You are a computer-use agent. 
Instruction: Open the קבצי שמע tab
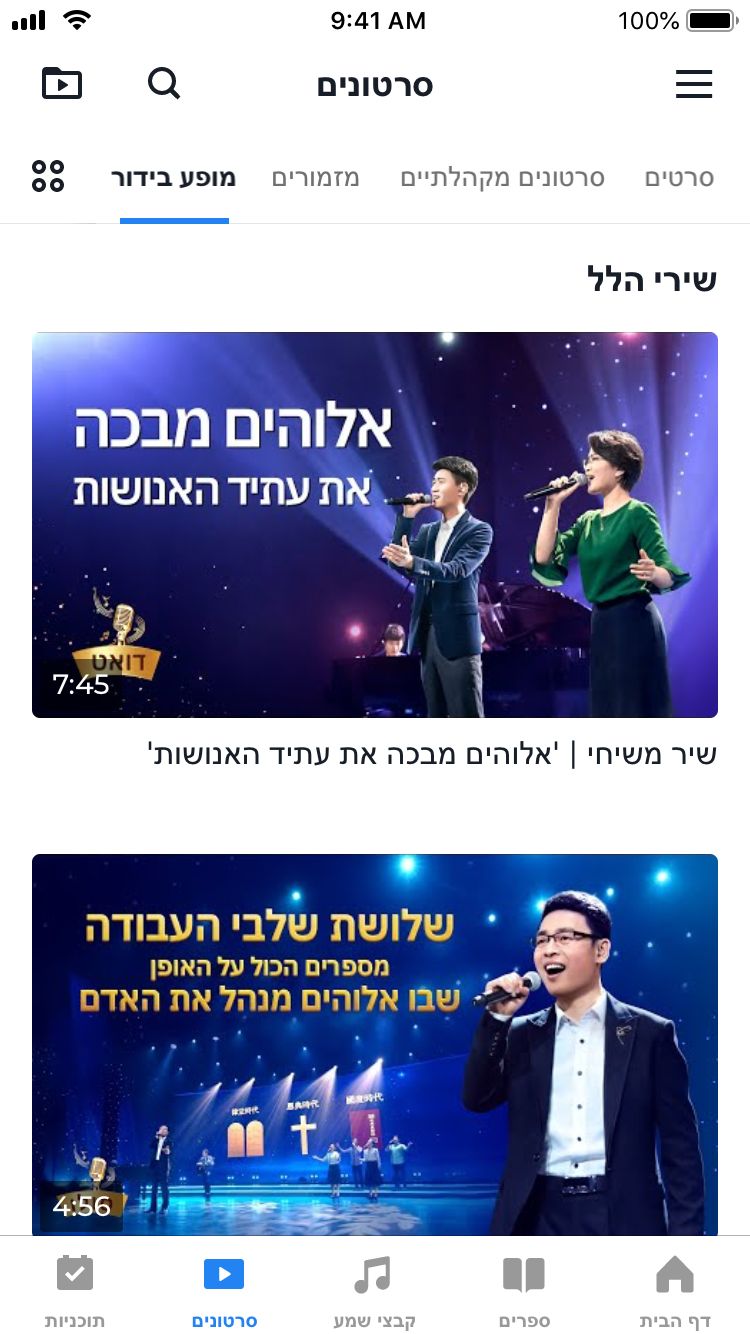tap(373, 1290)
